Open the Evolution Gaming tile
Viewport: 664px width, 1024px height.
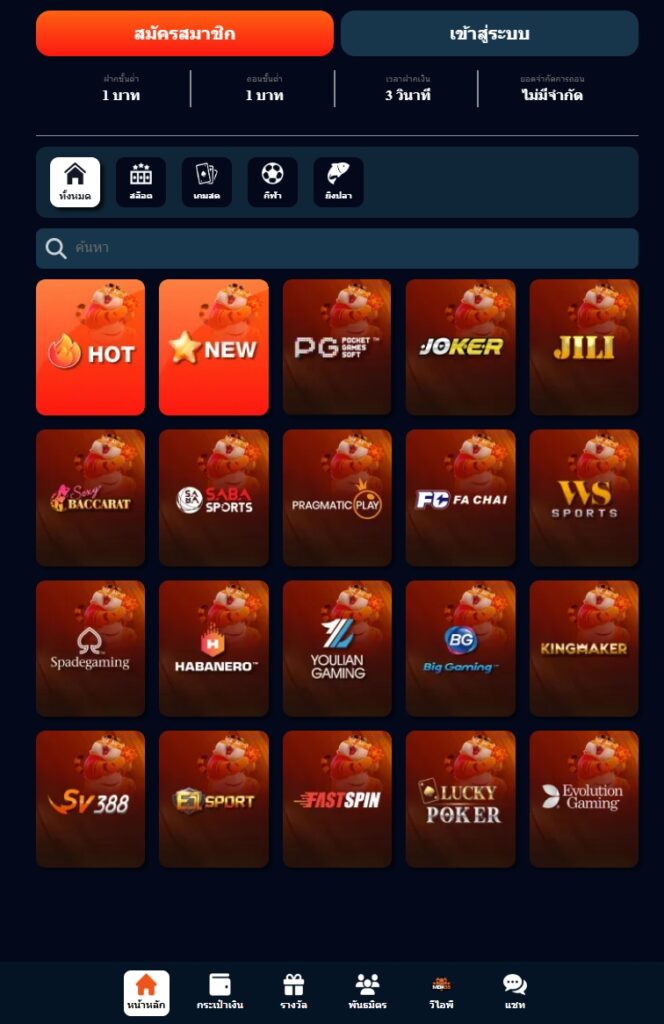pyautogui.click(x=583, y=799)
